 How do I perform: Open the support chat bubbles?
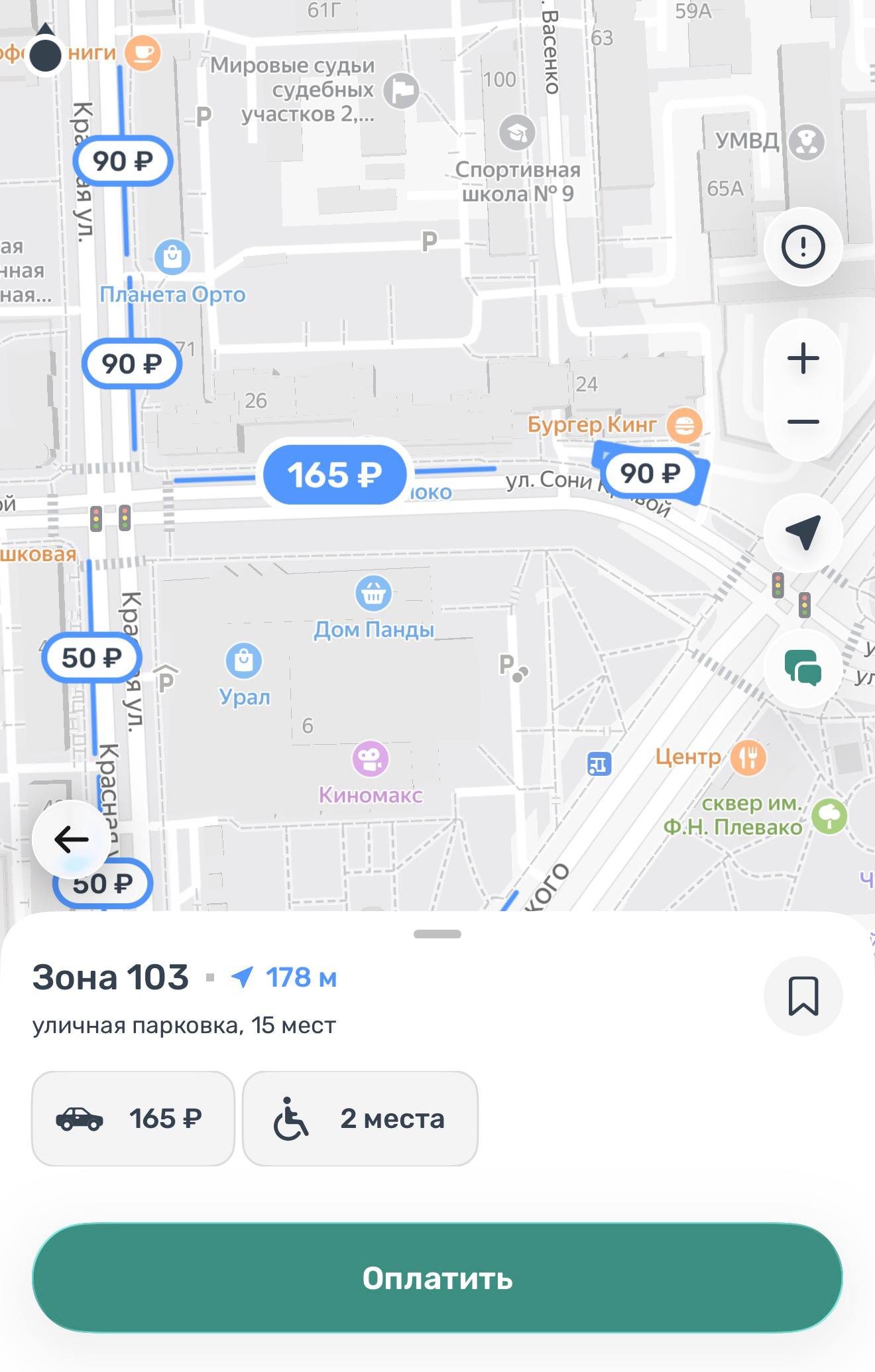[803, 667]
